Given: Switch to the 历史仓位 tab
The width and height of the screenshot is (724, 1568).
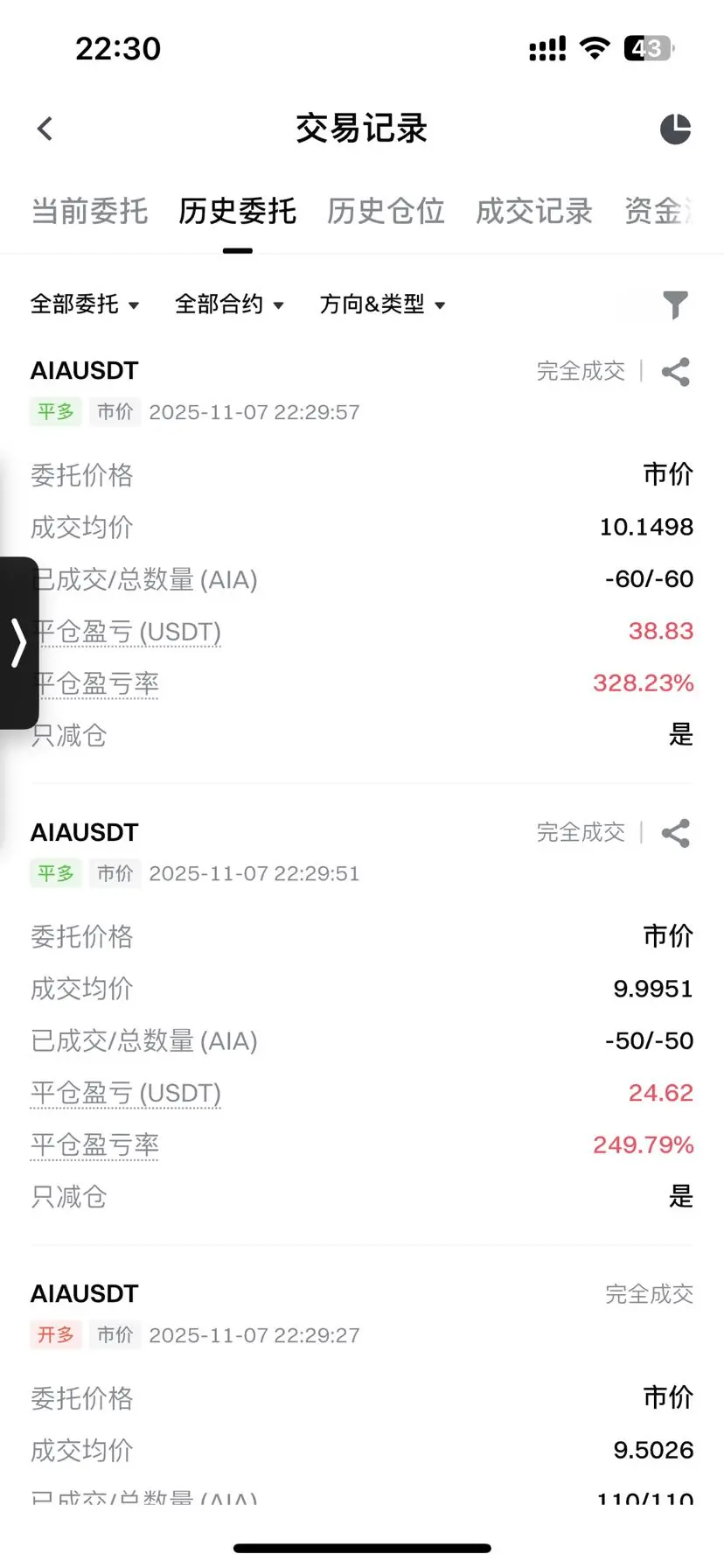Looking at the screenshot, I should point(386,211).
